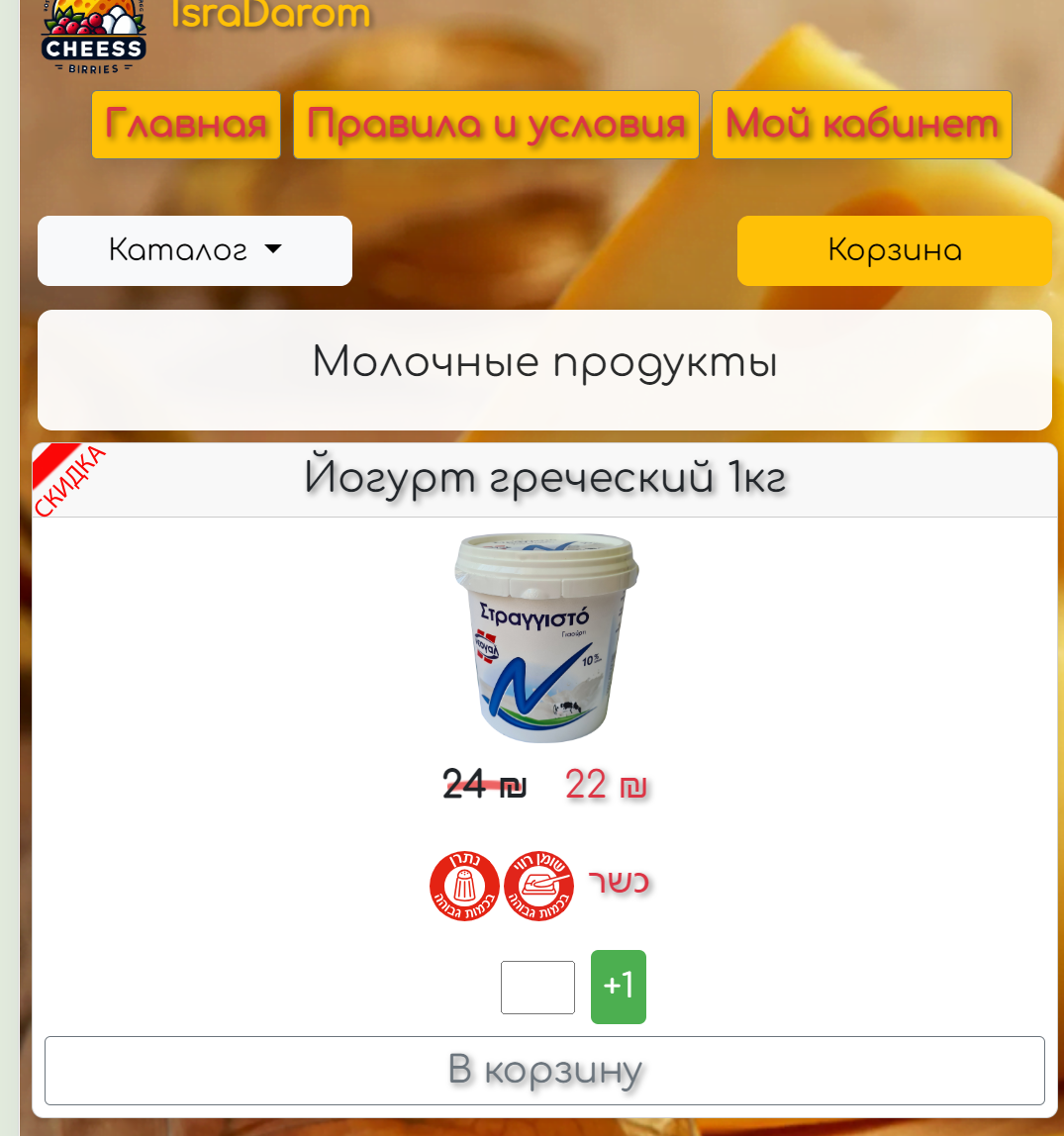Viewport: 1064px width, 1136px height.
Task: Open the Главная page
Action: 186,125
